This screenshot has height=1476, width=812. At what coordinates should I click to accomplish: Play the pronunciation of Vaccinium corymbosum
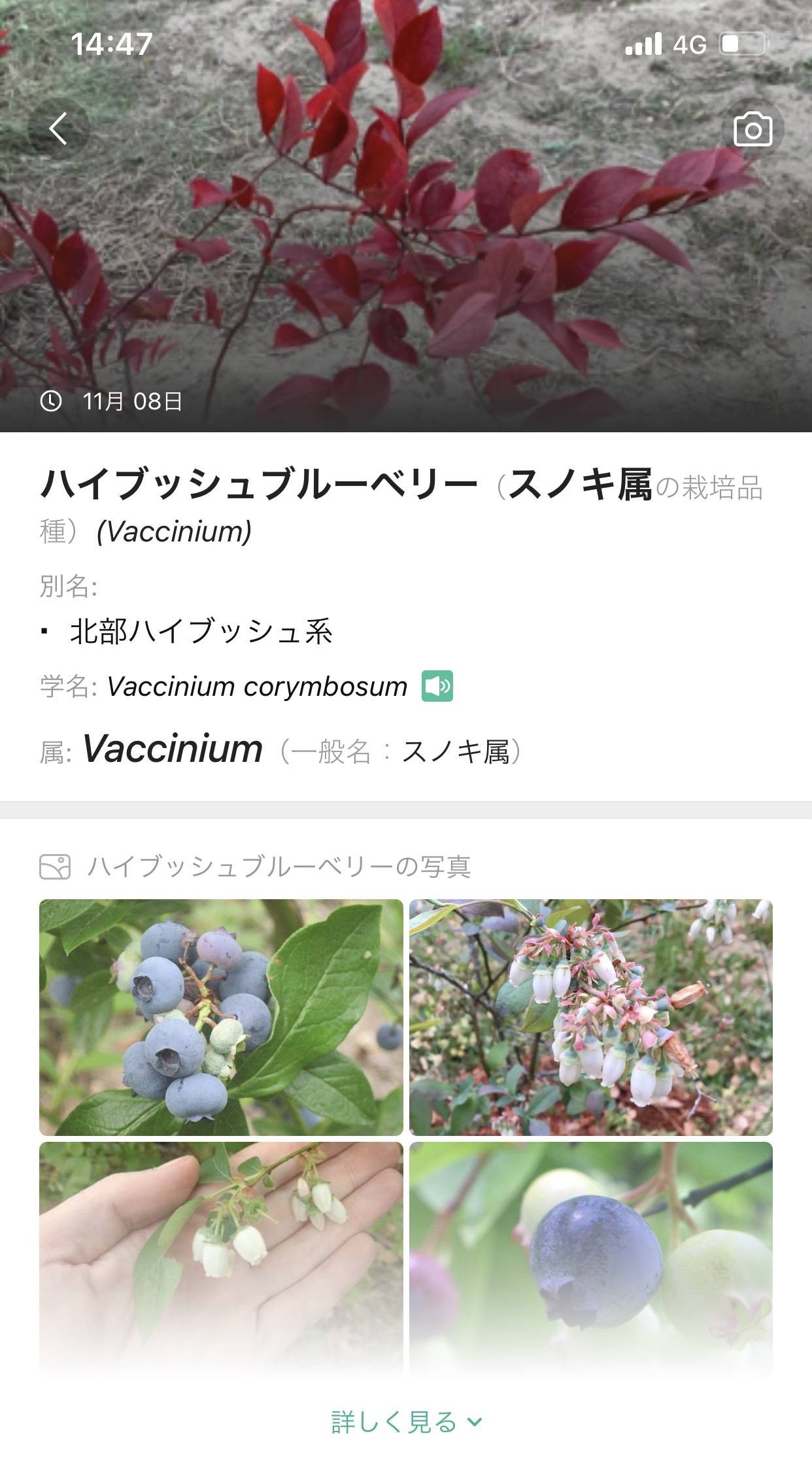click(437, 686)
